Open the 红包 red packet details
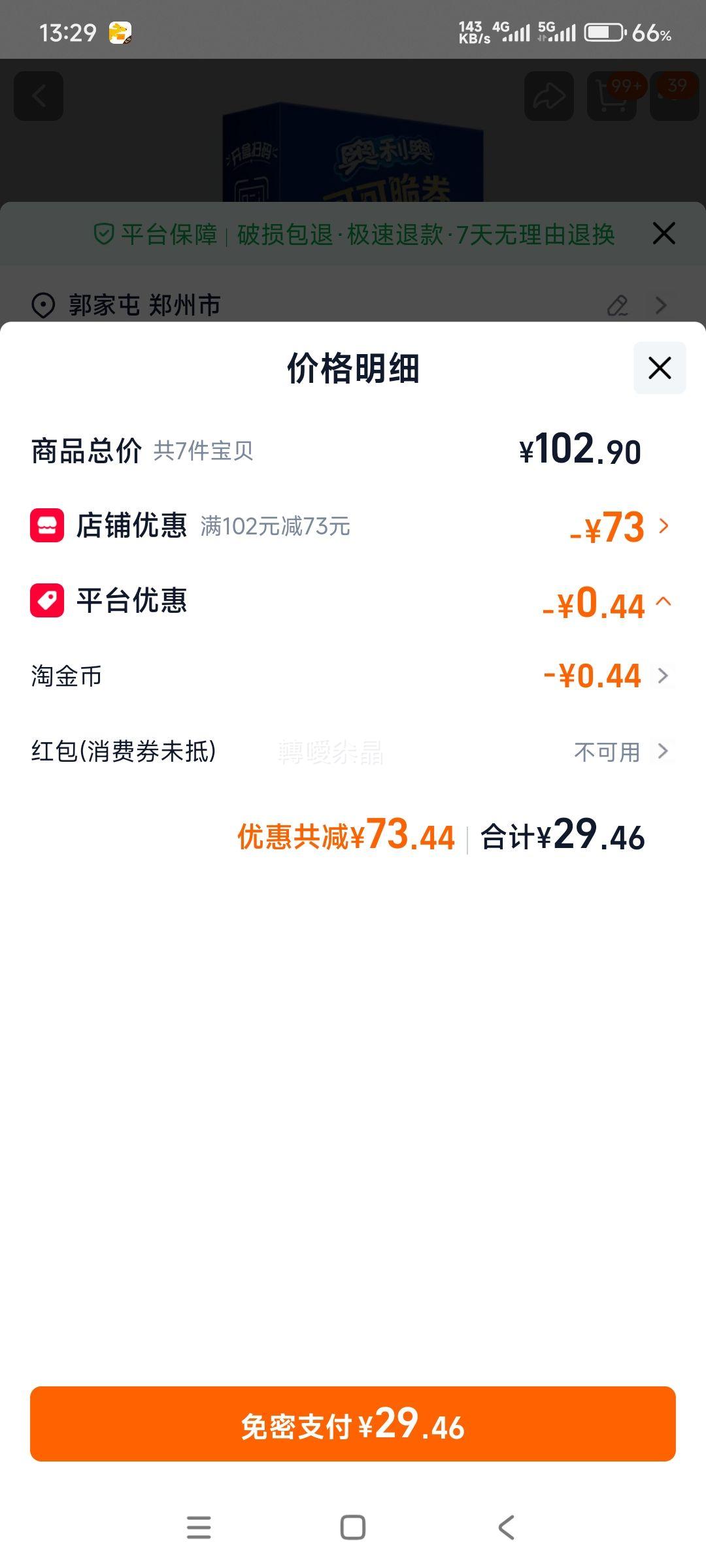 [x=664, y=751]
